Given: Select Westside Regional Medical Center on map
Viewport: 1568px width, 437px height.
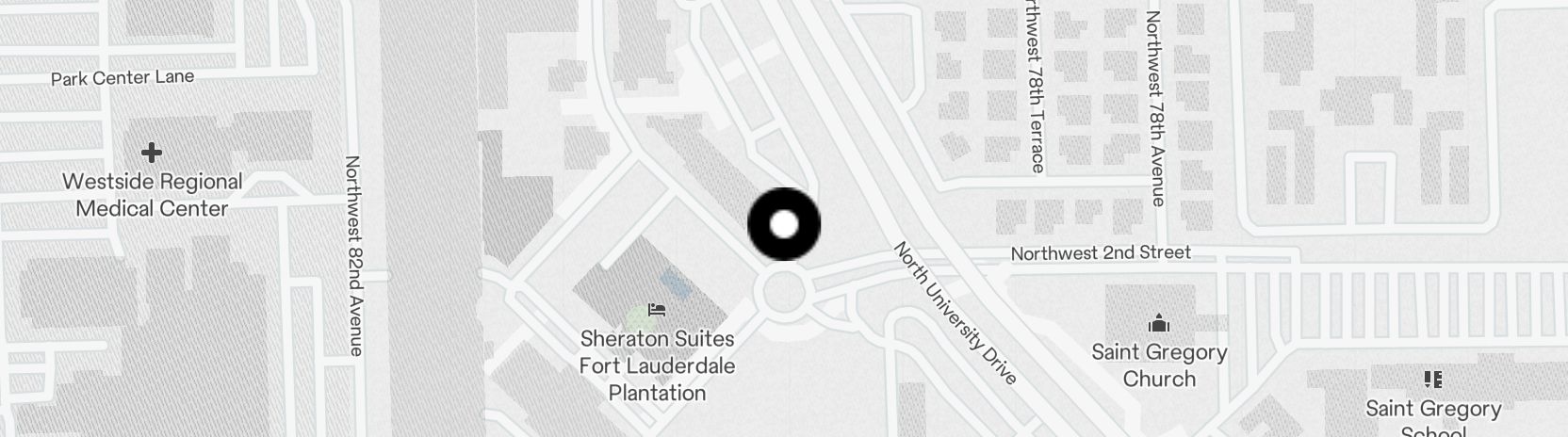Looking at the screenshot, I should click(x=151, y=153).
